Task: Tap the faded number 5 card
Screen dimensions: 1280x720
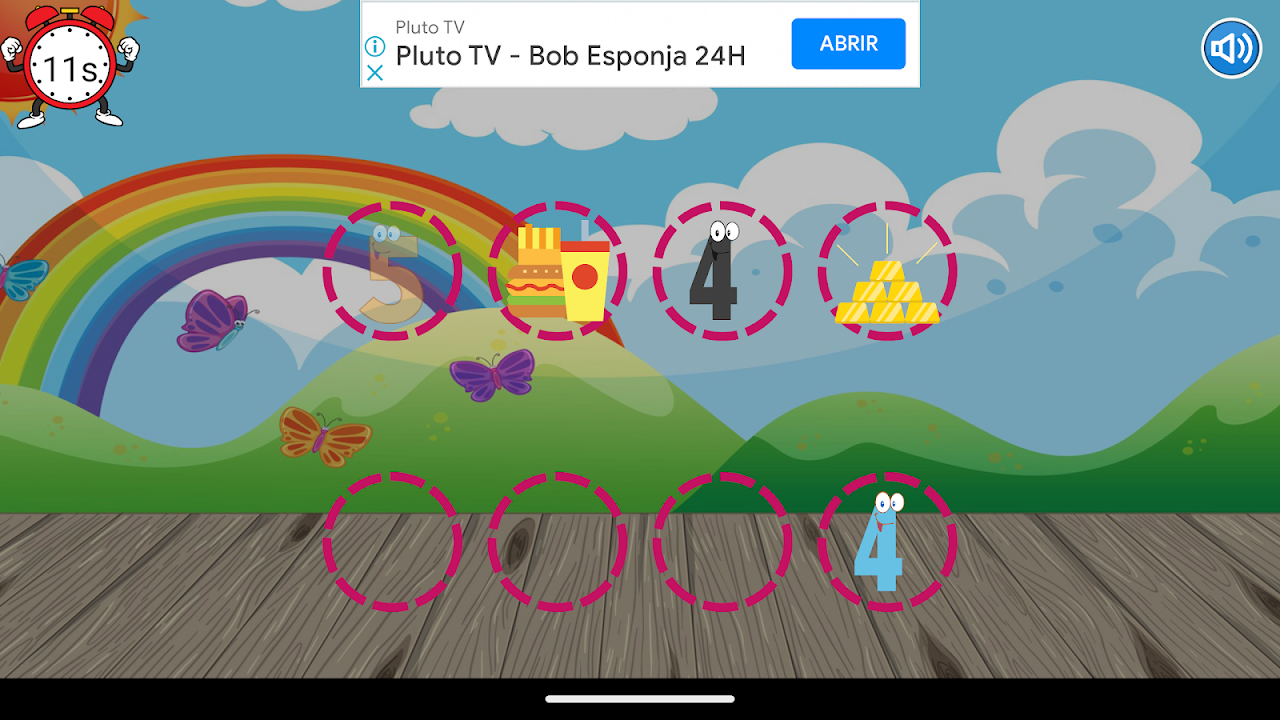Action: point(392,271)
